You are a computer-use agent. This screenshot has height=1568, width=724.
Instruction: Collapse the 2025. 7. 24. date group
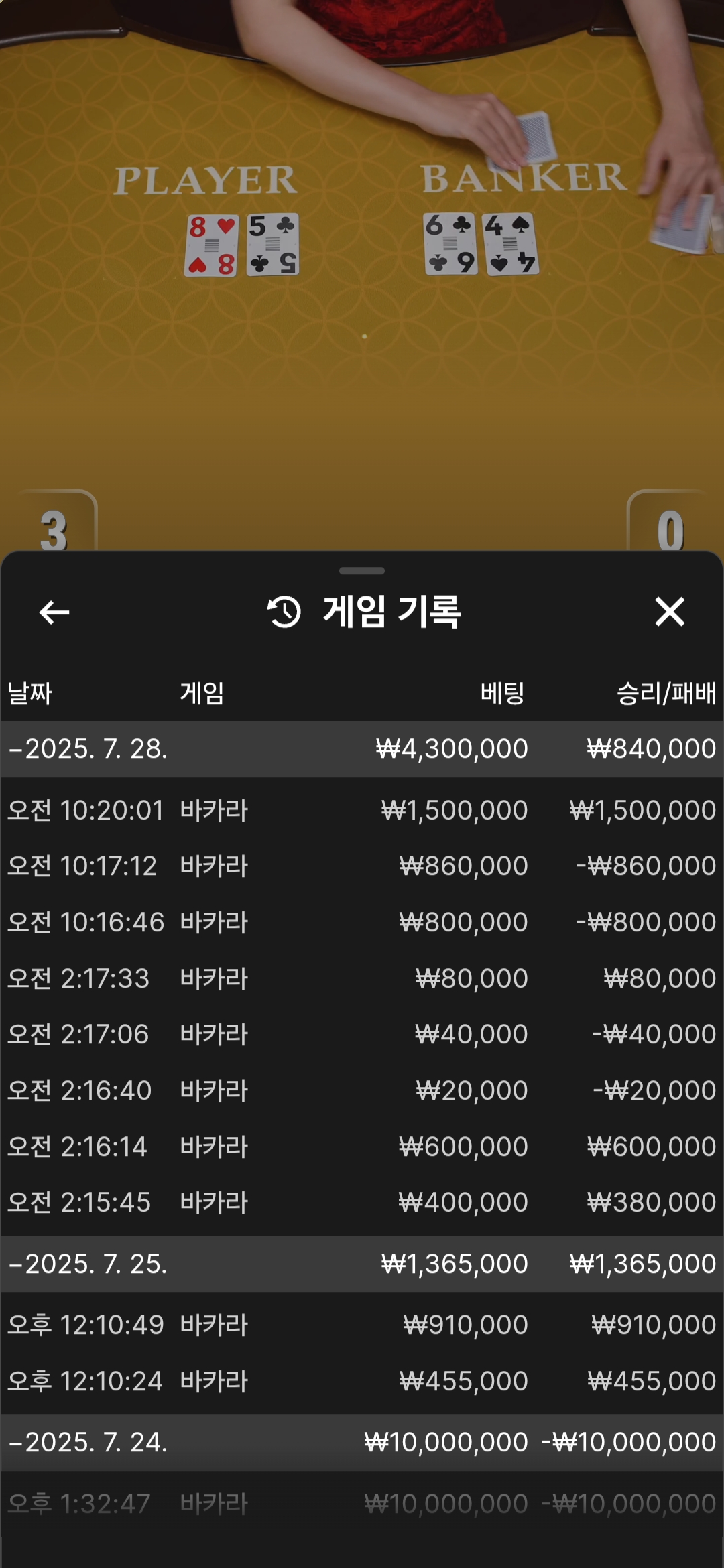tap(362, 1442)
